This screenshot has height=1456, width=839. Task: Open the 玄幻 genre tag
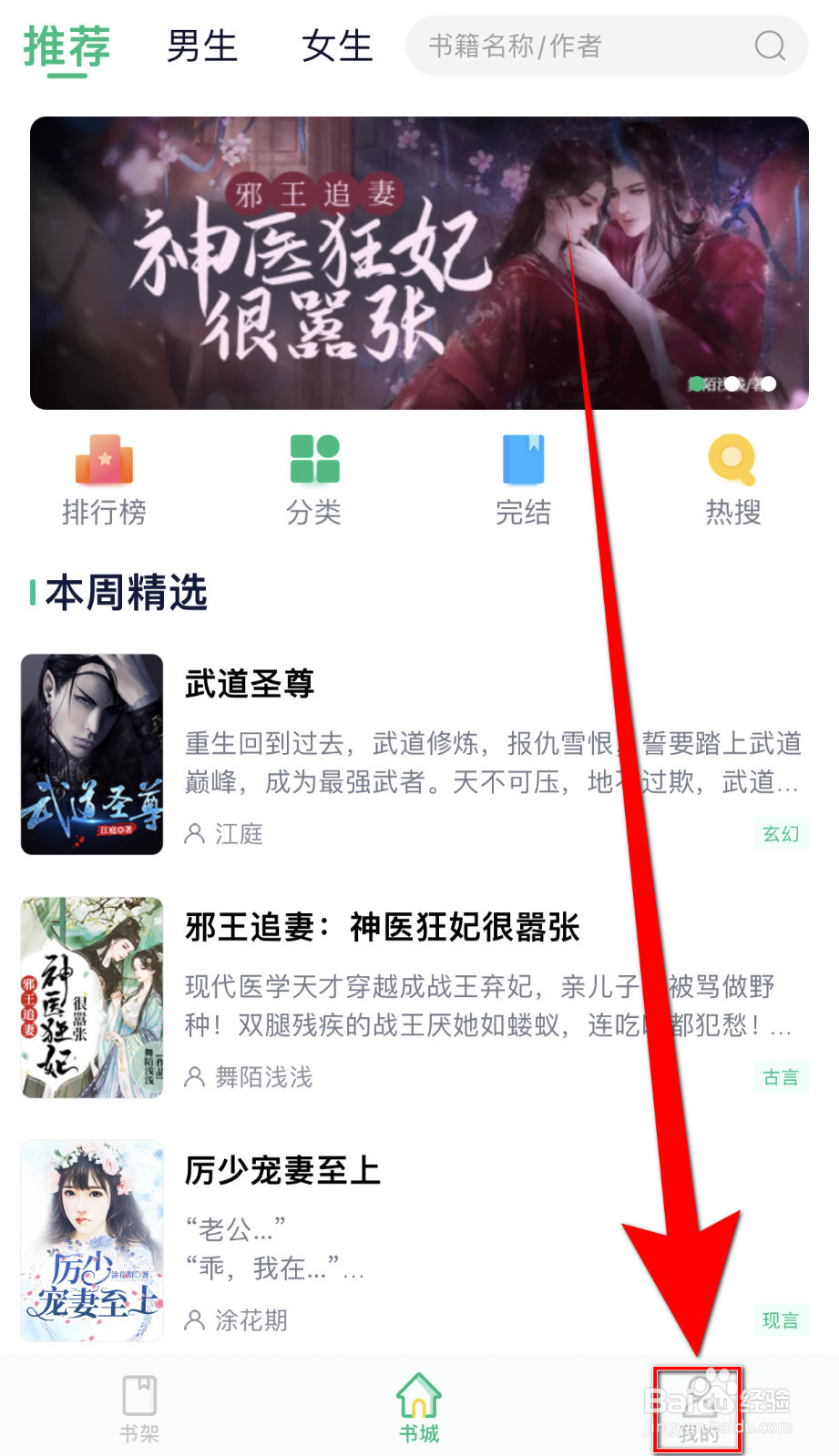tap(780, 834)
